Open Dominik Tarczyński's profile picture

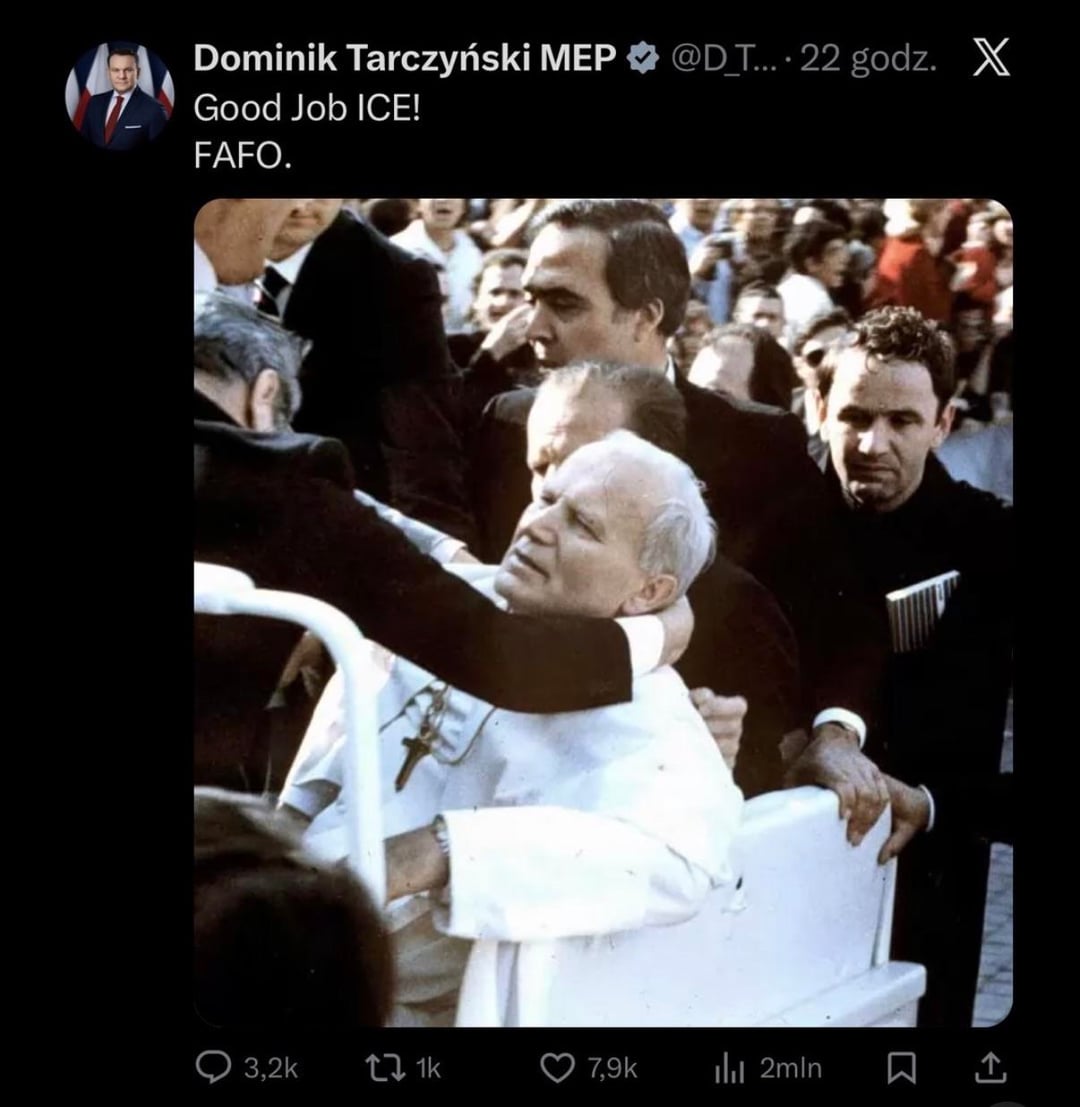(120, 95)
